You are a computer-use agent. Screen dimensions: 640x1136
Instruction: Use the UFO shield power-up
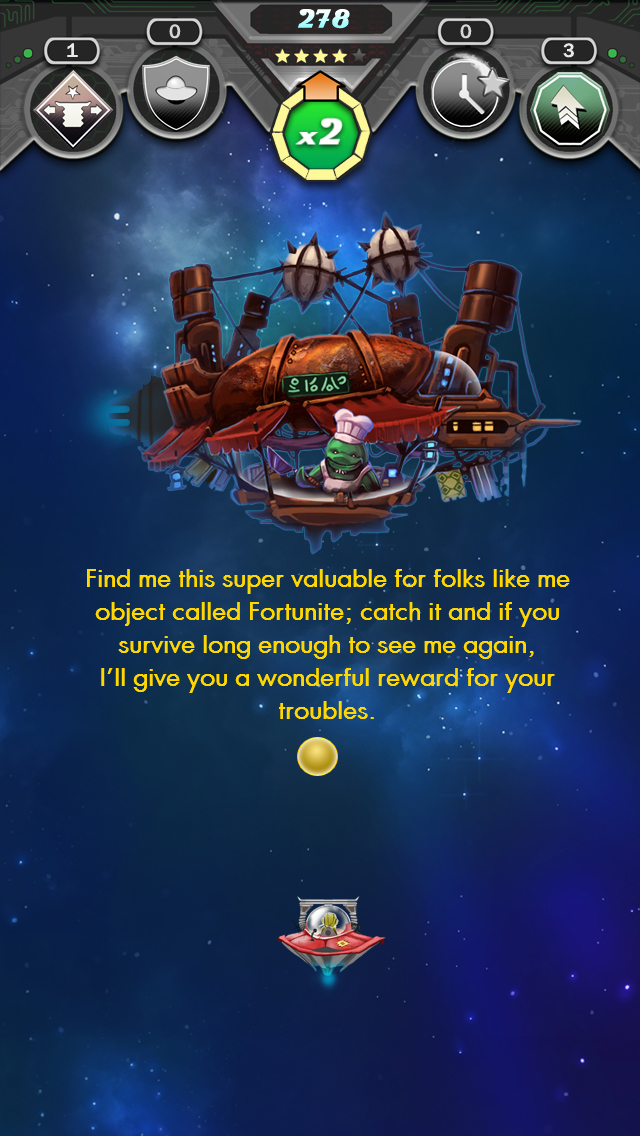174,93
